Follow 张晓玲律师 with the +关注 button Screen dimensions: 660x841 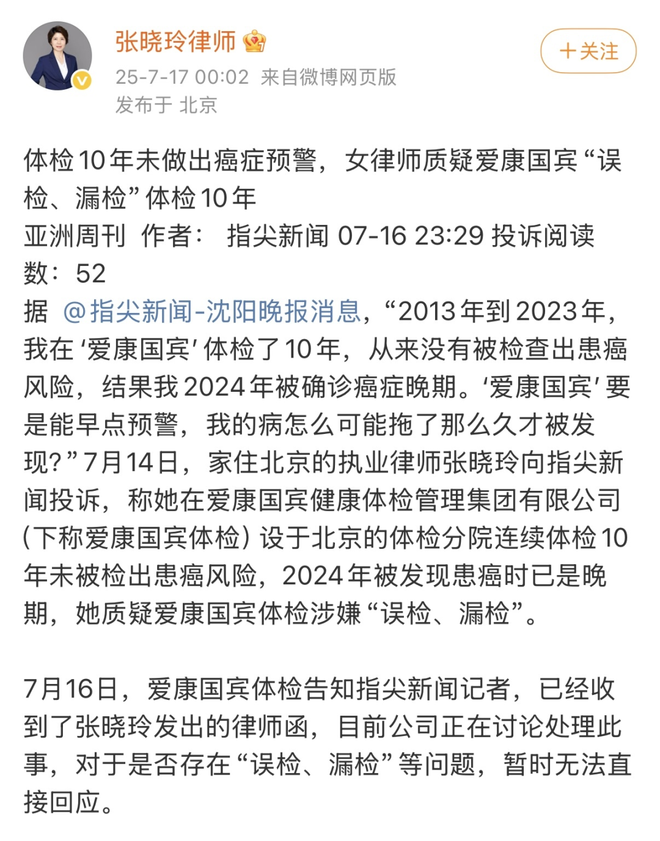(x=588, y=50)
